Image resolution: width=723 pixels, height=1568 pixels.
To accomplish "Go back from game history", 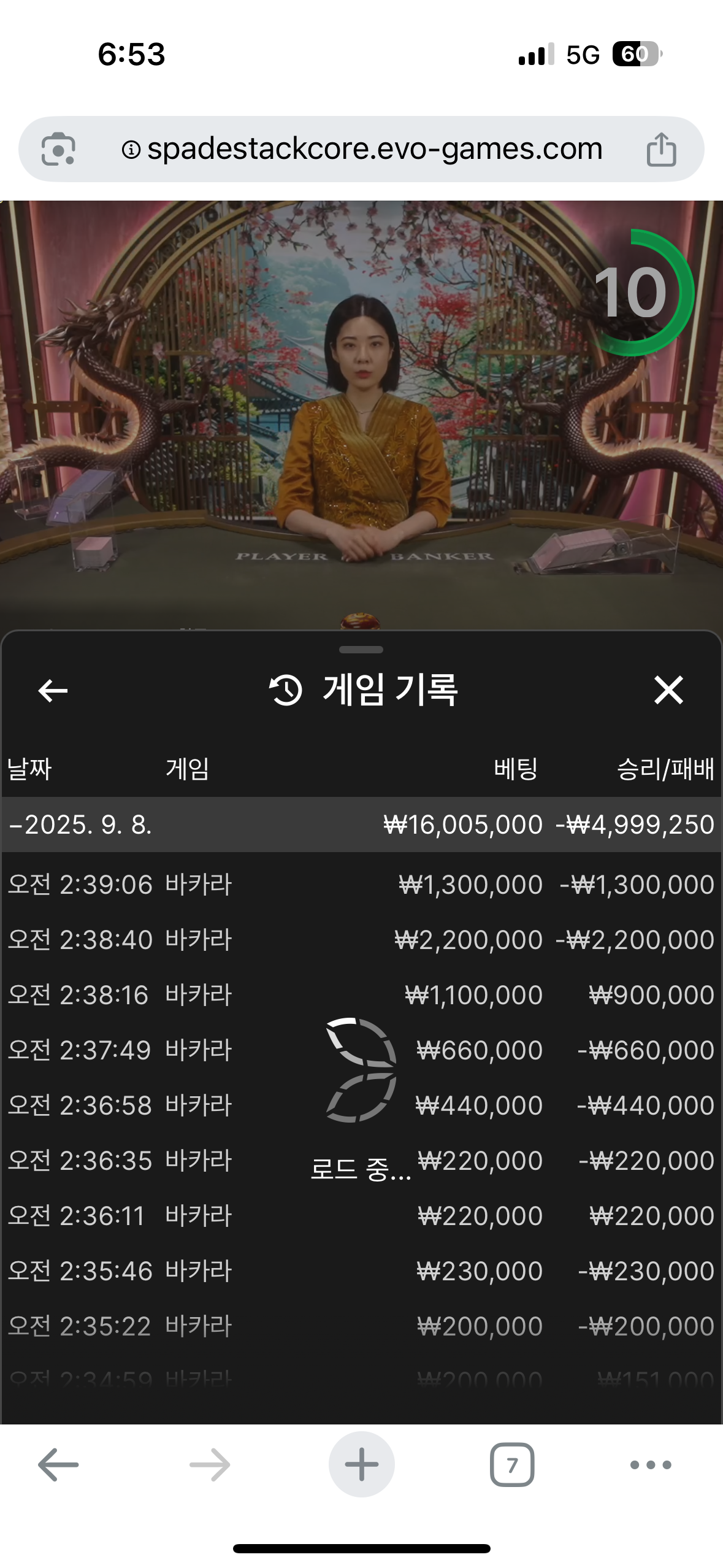I will pos(53,691).
